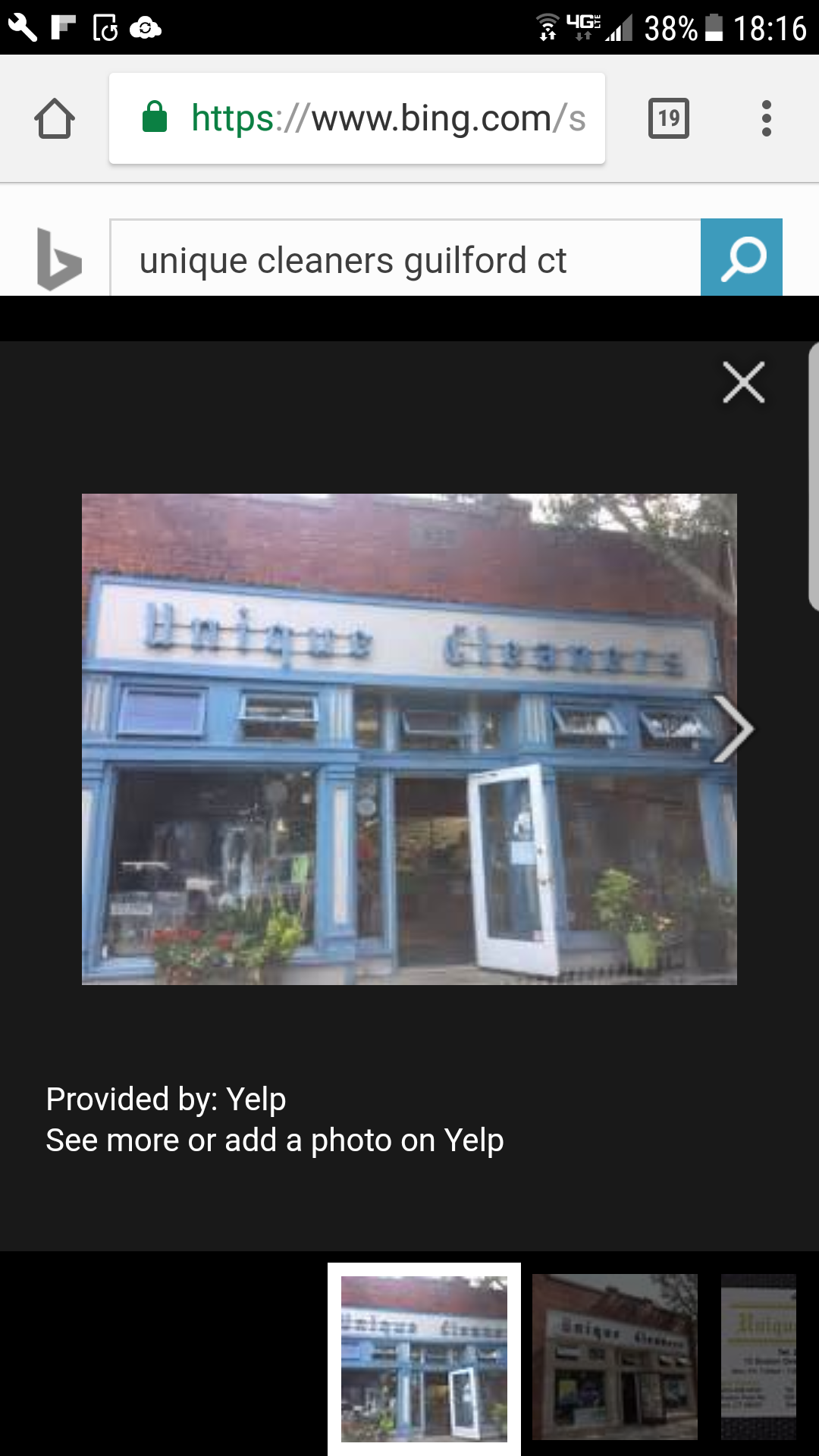Image resolution: width=819 pixels, height=1456 pixels.
Task: Run the Bing search with magnifier button
Action: tap(741, 258)
